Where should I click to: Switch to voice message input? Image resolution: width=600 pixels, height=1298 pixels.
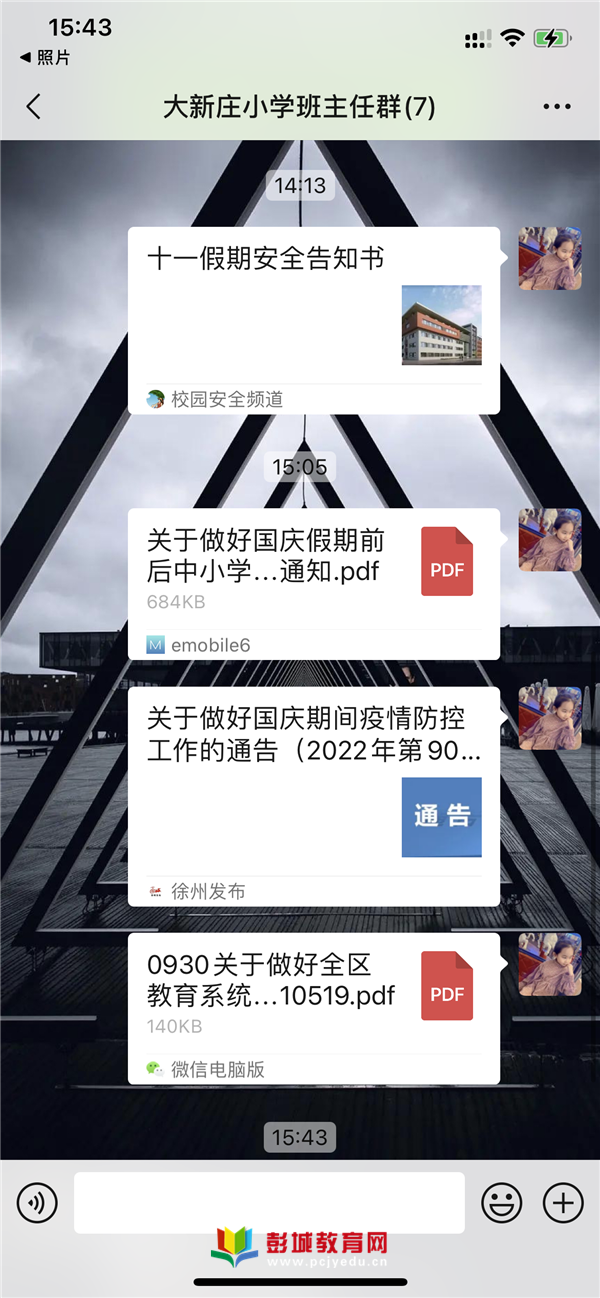pos(37,1203)
